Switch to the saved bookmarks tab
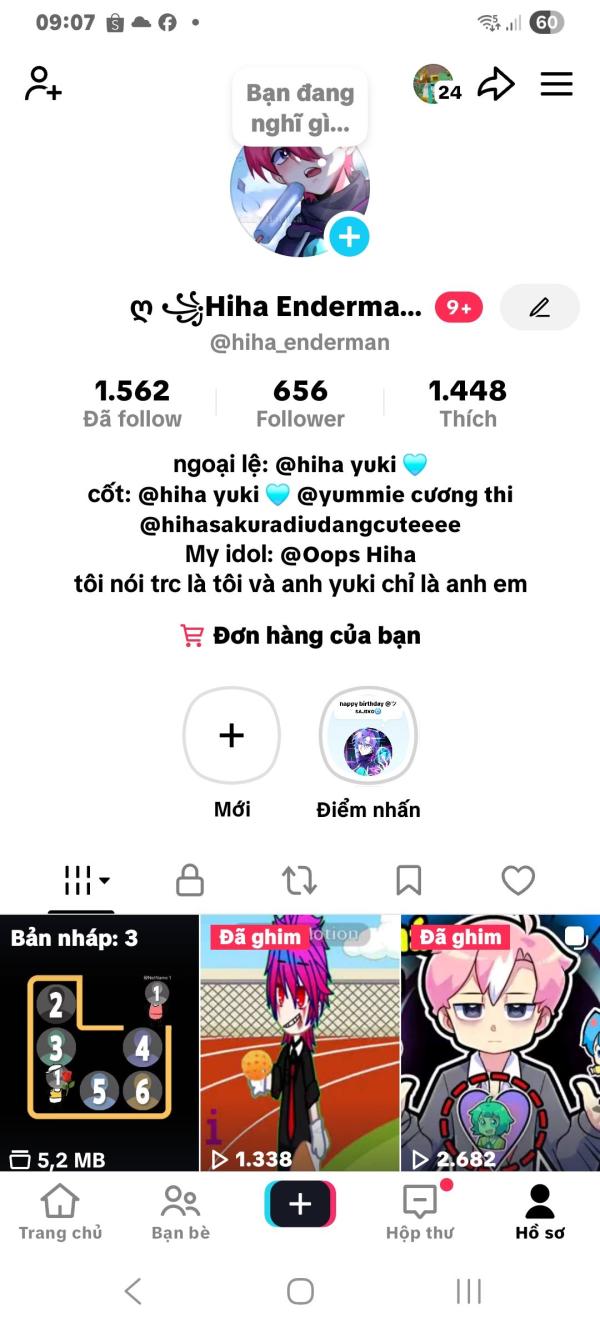Image resolution: width=600 pixels, height=1333 pixels. (408, 880)
